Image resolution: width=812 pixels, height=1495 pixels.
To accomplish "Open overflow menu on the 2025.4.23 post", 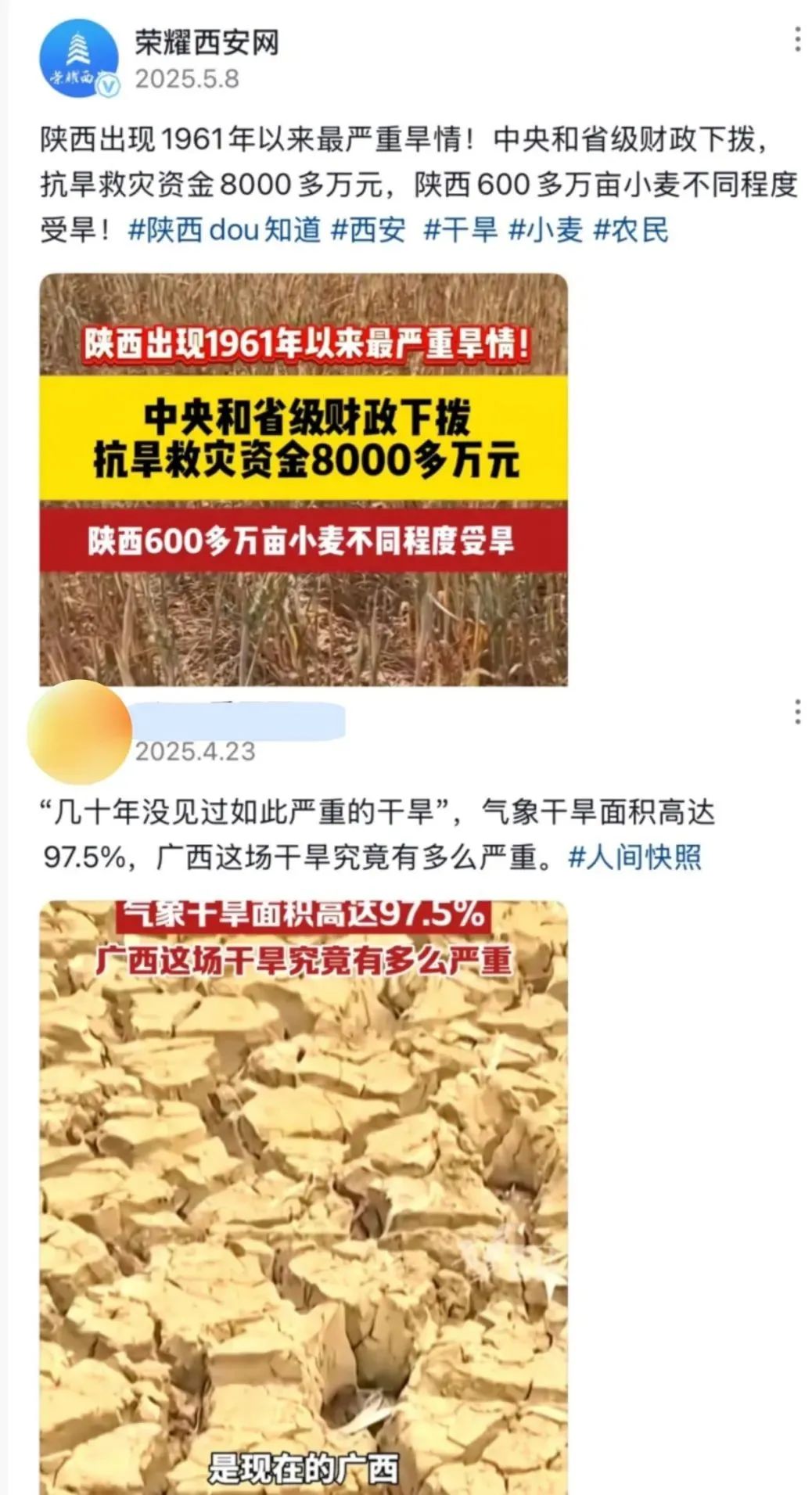I will (x=796, y=711).
